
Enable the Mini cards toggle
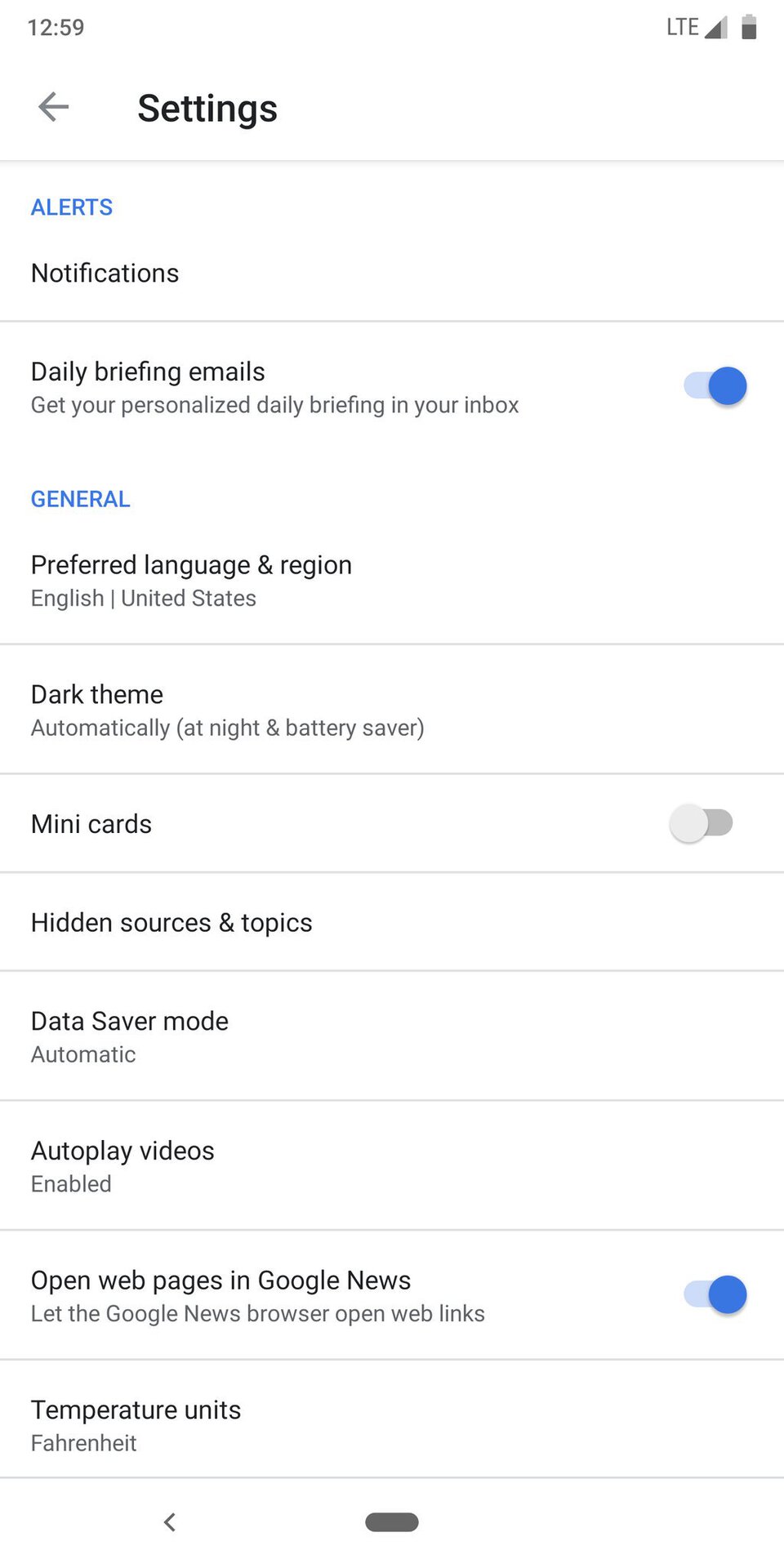coord(702,823)
